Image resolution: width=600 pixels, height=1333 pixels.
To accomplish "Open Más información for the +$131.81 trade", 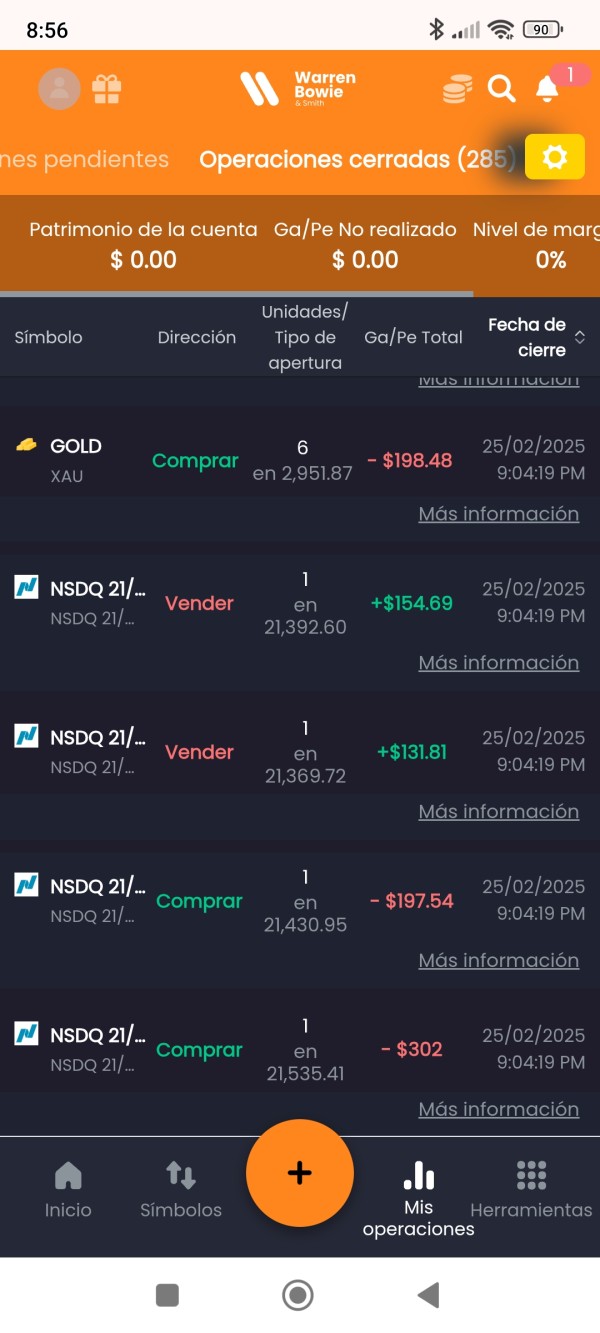I will tap(498, 812).
